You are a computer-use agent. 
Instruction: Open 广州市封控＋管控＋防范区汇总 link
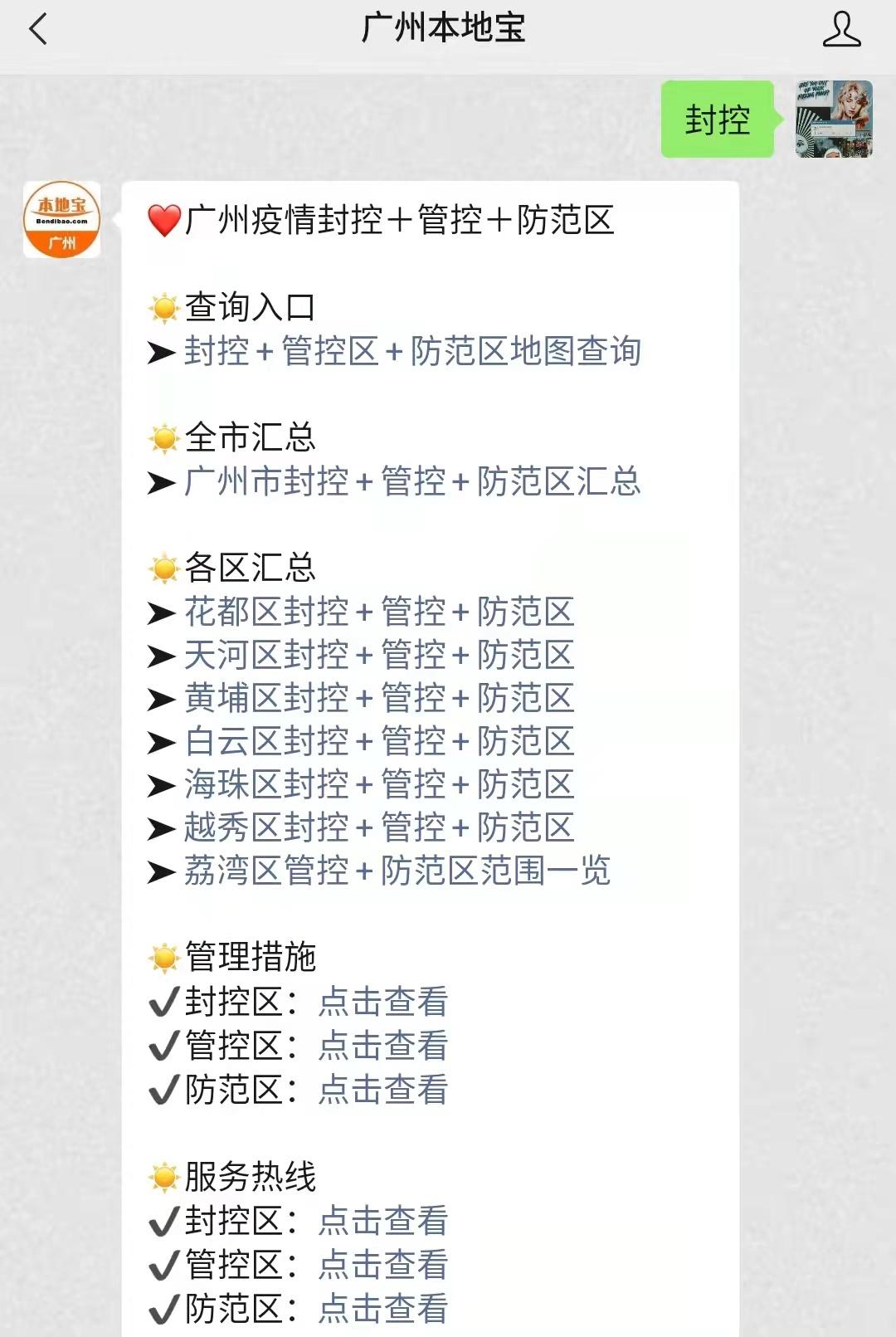point(411,481)
